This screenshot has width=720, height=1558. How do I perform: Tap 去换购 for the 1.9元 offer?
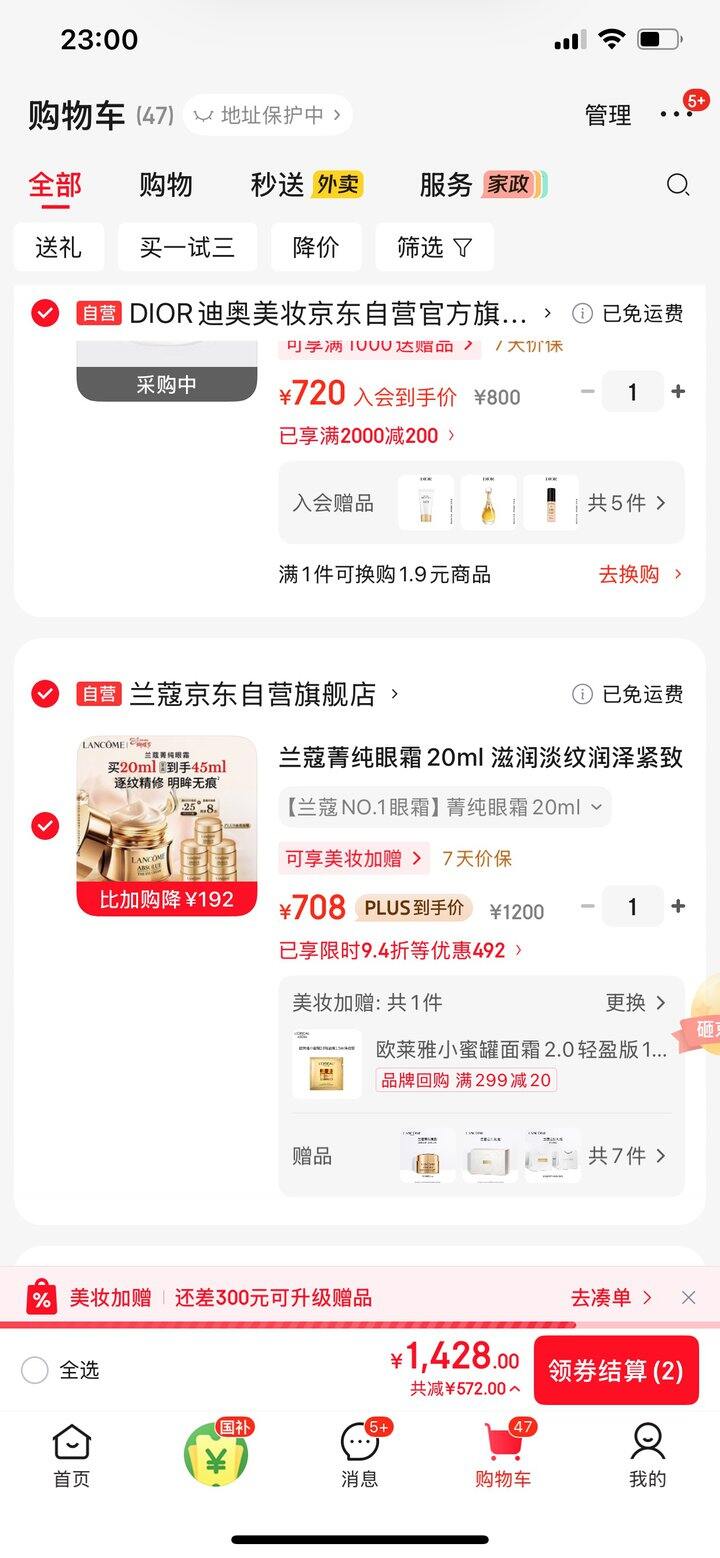click(x=640, y=574)
